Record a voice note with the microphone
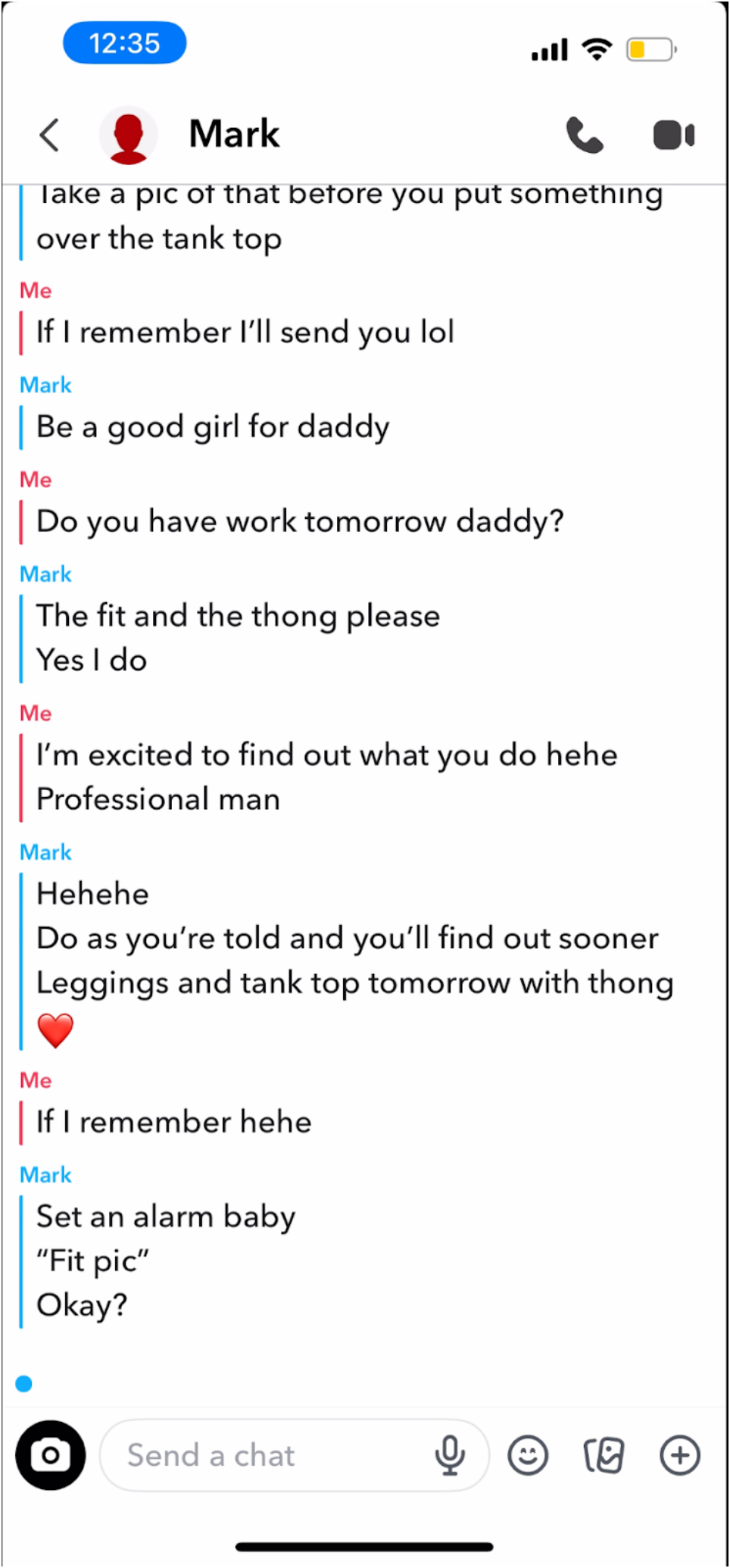Image resolution: width=730 pixels, height=1568 pixels. [x=450, y=1455]
